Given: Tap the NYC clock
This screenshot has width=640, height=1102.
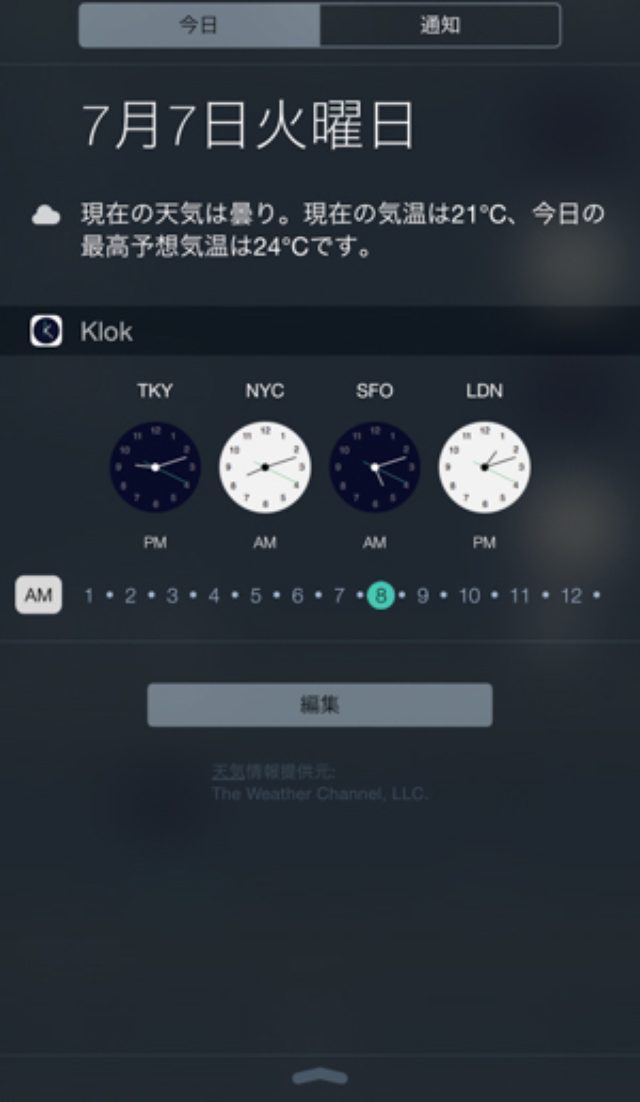Looking at the screenshot, I should tap(265, 467).
